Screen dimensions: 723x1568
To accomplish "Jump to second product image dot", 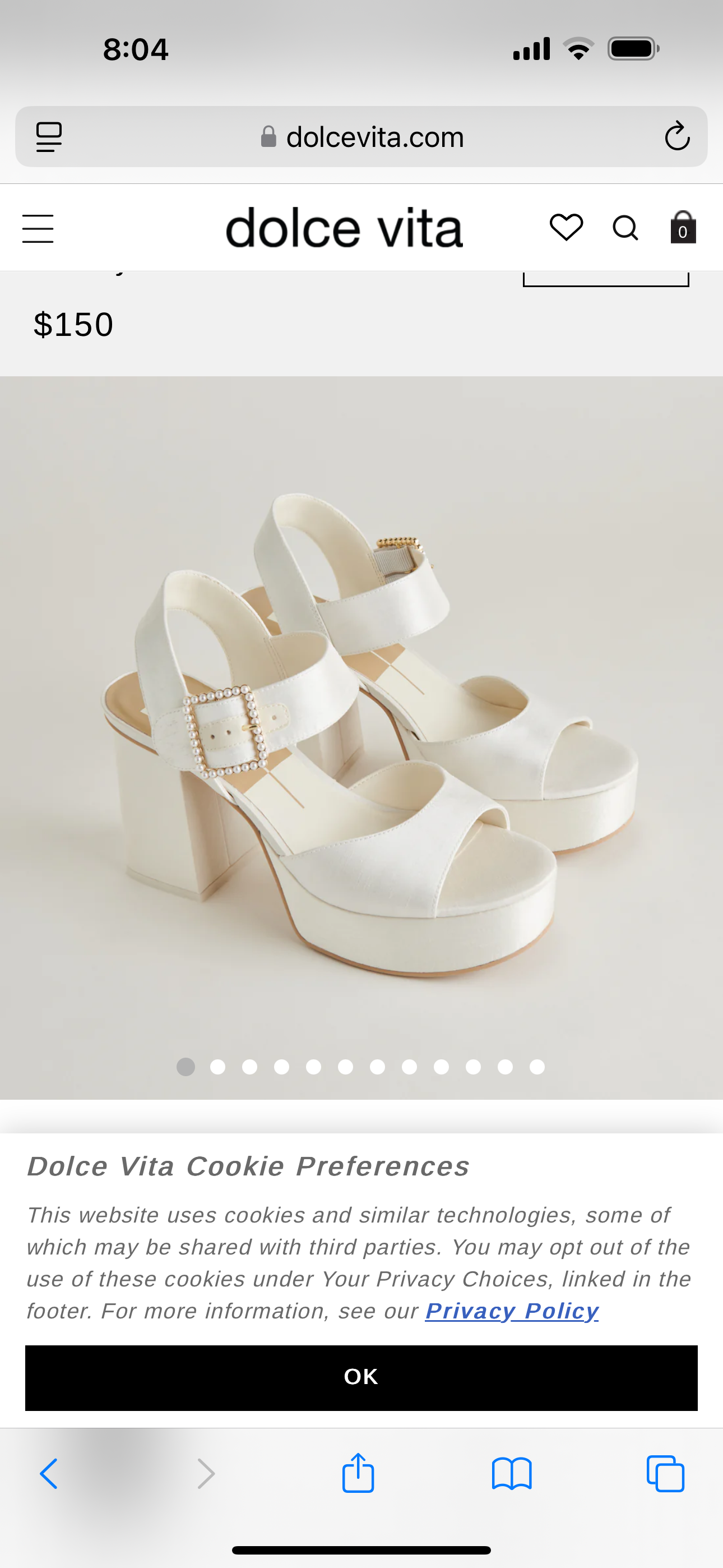I will [218, 1067].
